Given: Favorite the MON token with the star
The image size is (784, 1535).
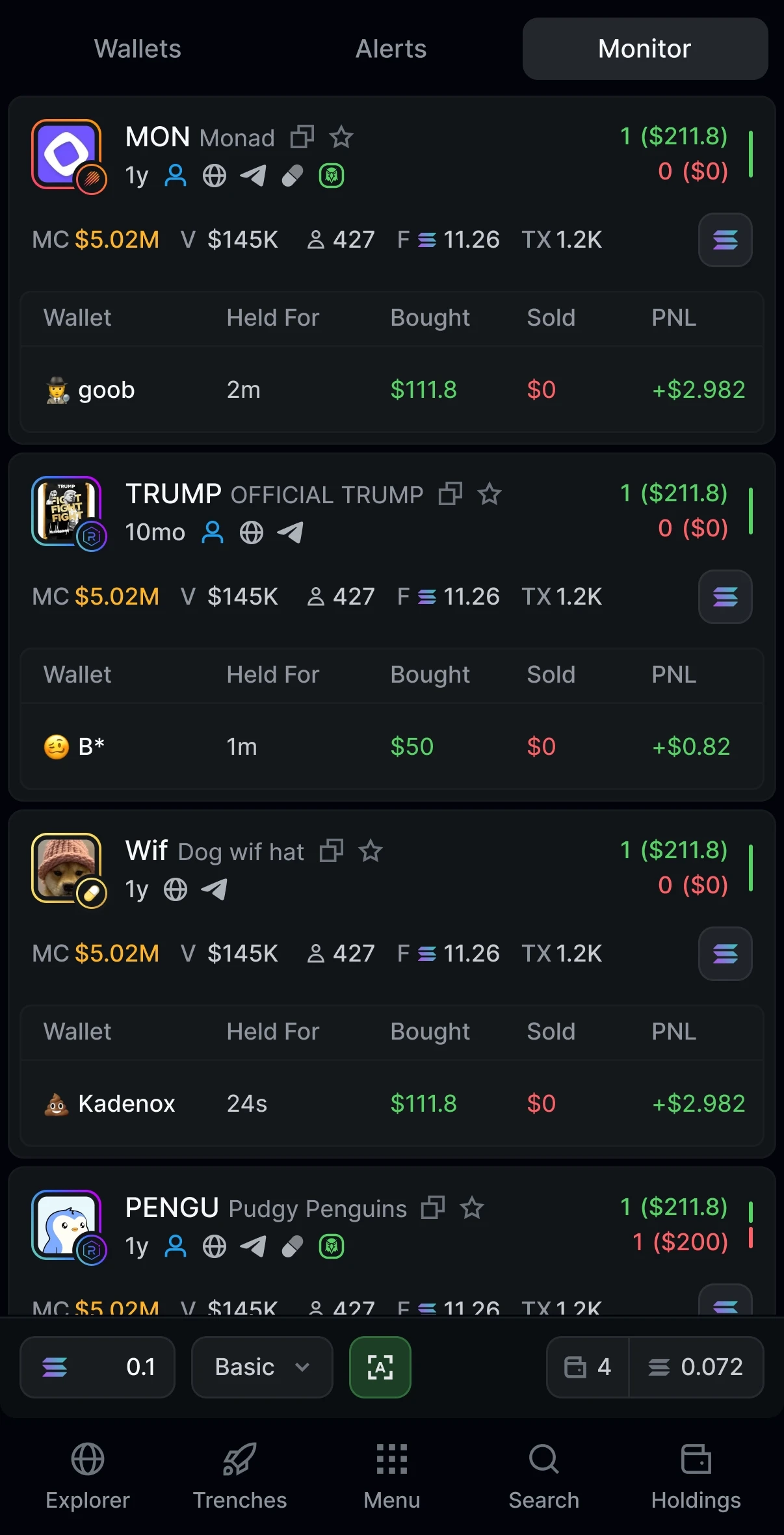Looking at the screenshot, I should pos(341,137).
